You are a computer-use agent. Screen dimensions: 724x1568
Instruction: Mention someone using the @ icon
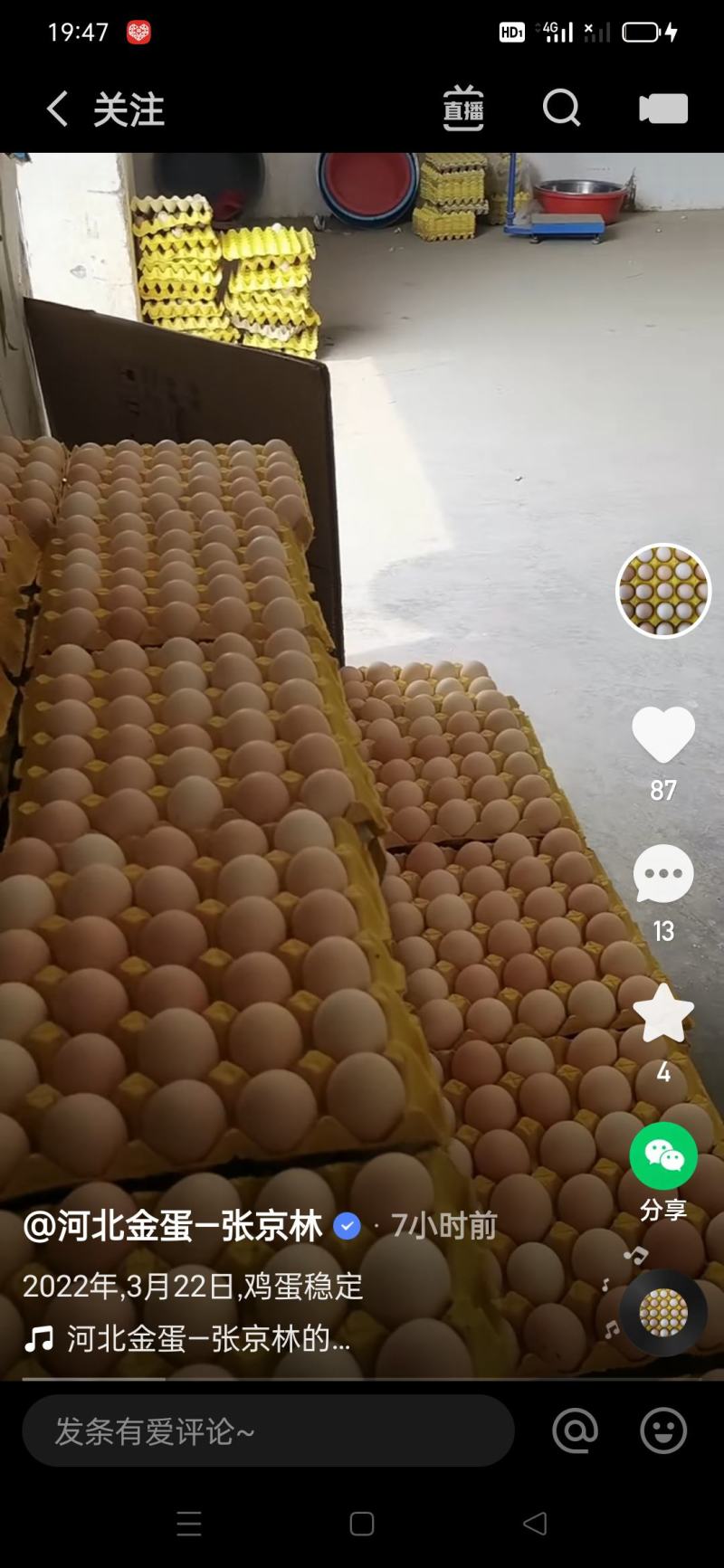coord(576,1430)
